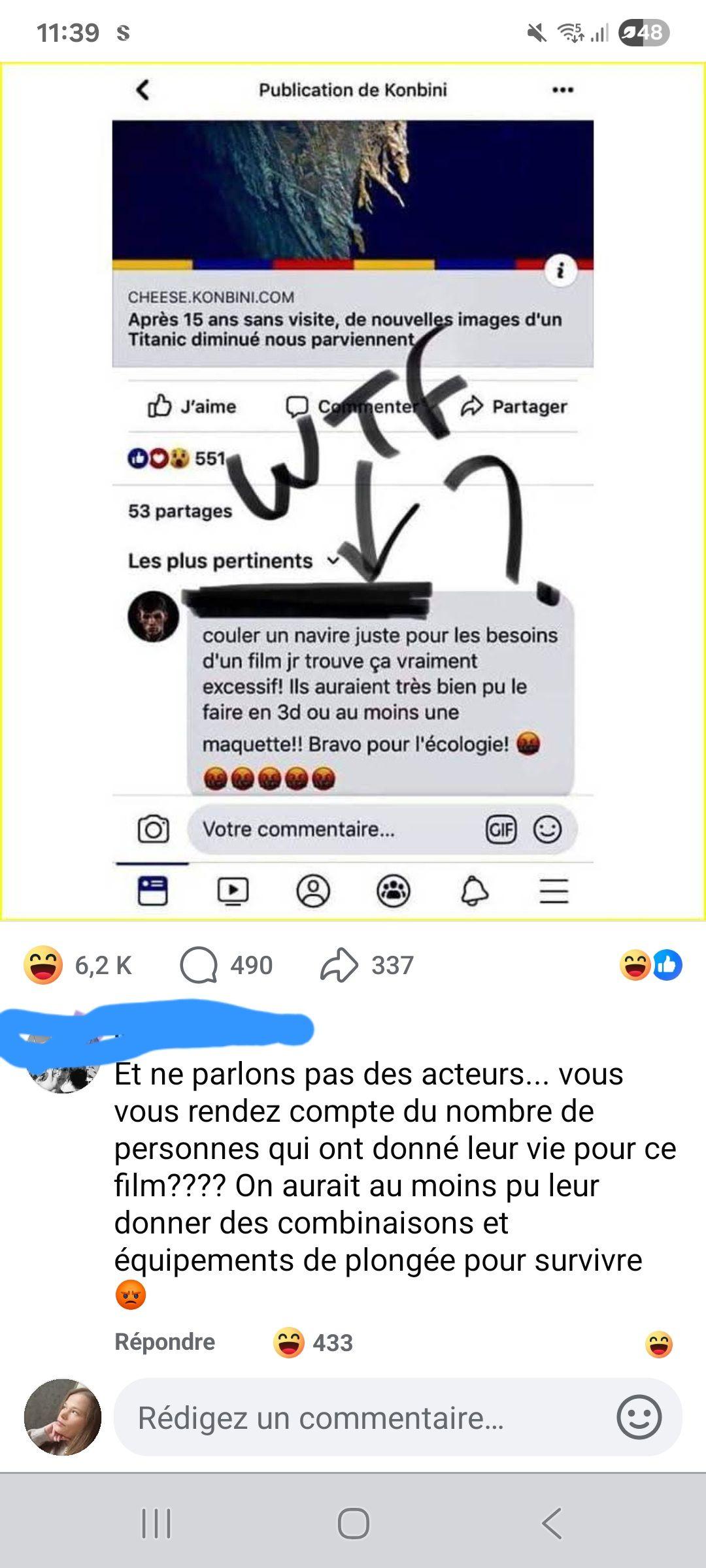
Task: Share this post using the arrow icon
Action: pos(340,965)
